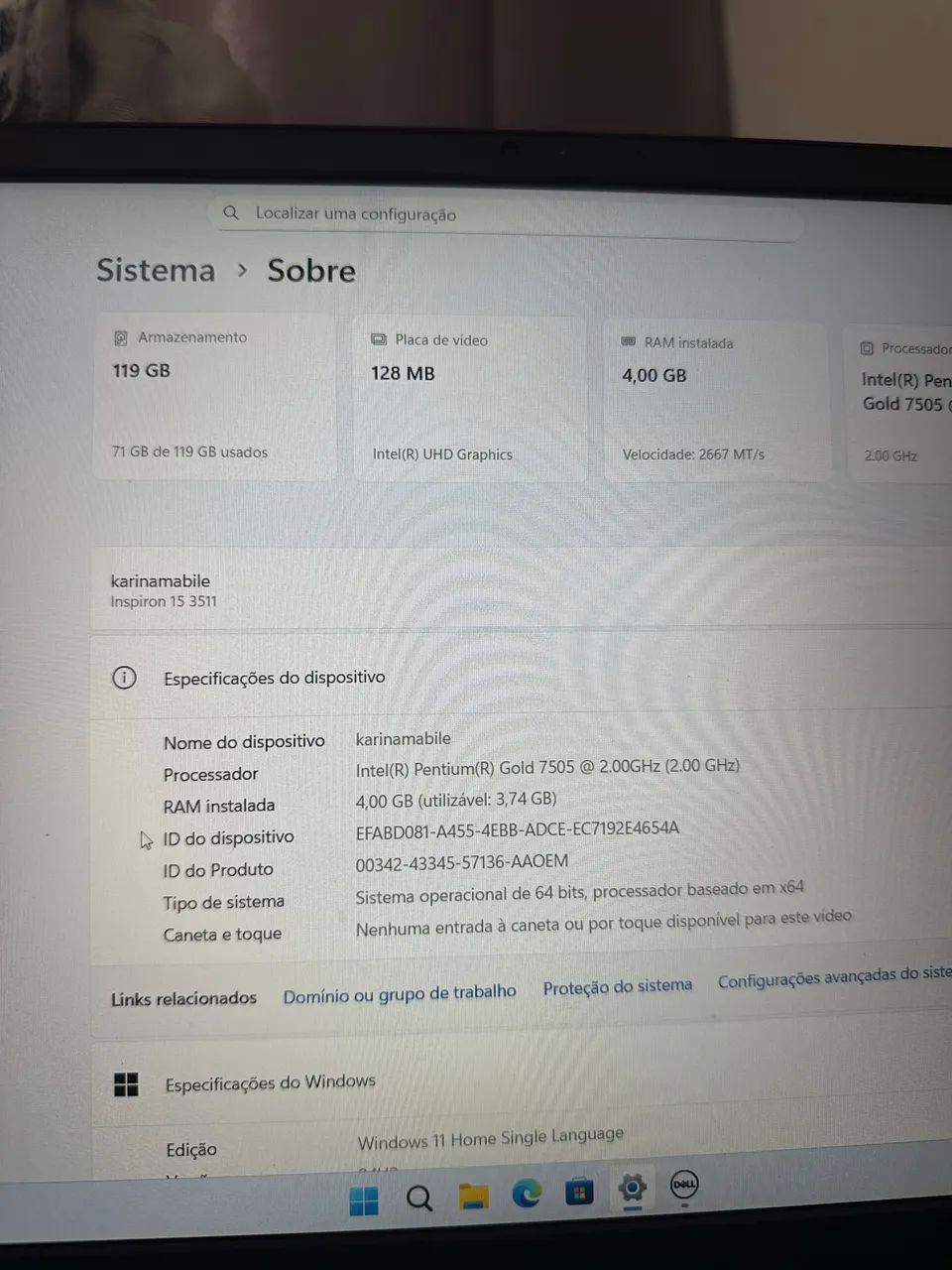Select the RAM instalada card
This screenshot has width=952, height=1270.
(x=714, y=401)
